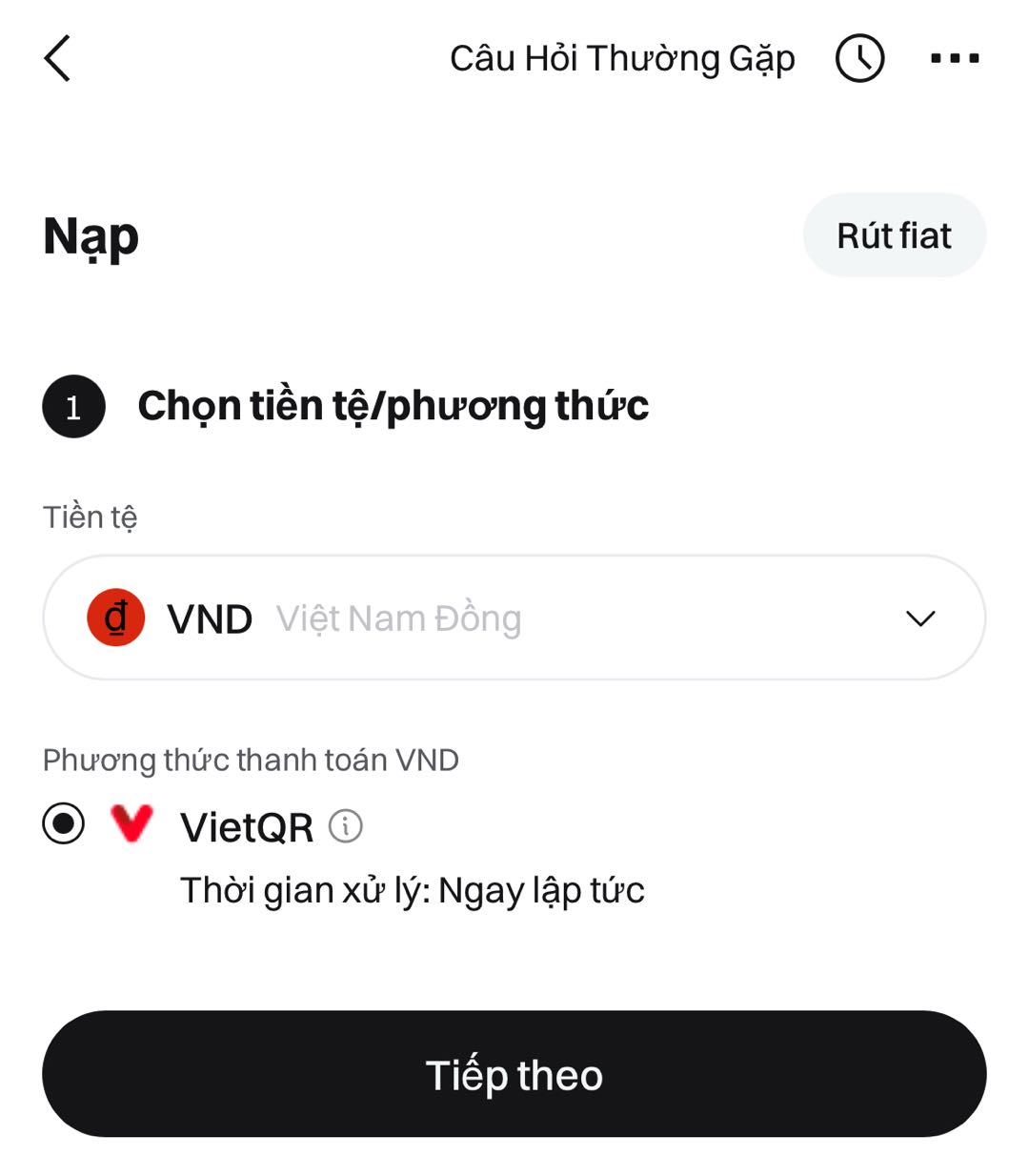Continue with the Tiếp theo button
Viewport: 1029px width, 1176px height.
[x=514, y=1074]
